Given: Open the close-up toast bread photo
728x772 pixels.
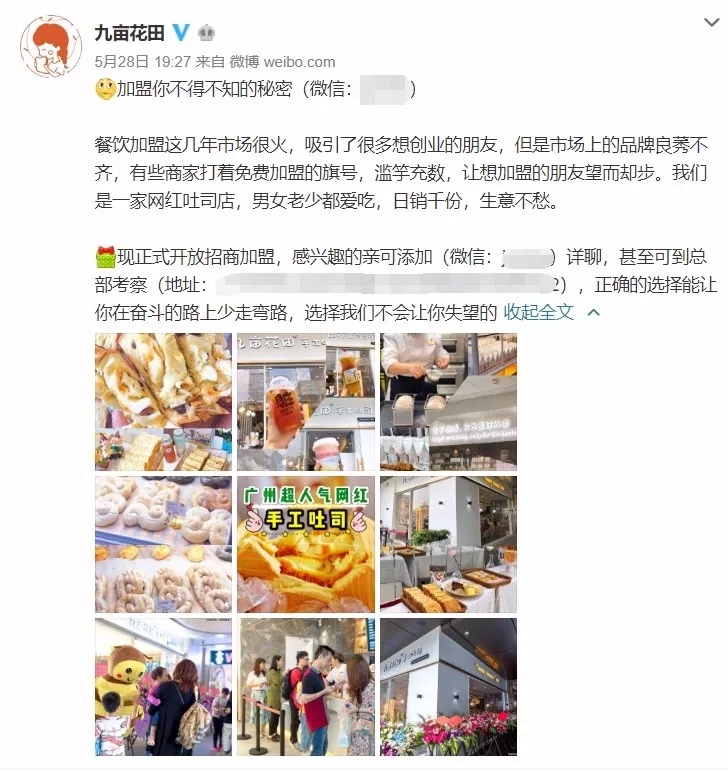Looking at the screenshot, I should (163, 402).
